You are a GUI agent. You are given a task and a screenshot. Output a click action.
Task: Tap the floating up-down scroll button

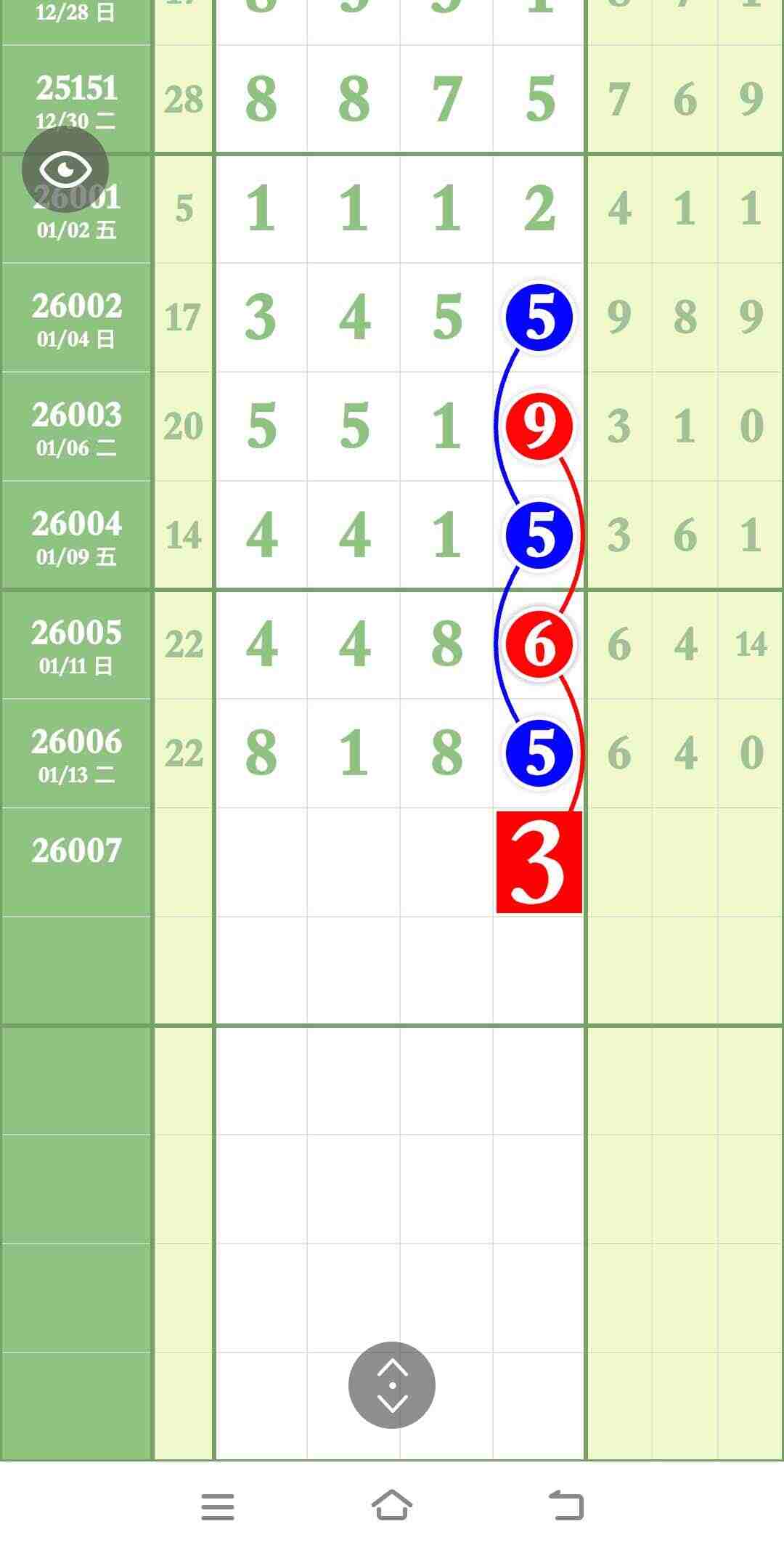392,1384
